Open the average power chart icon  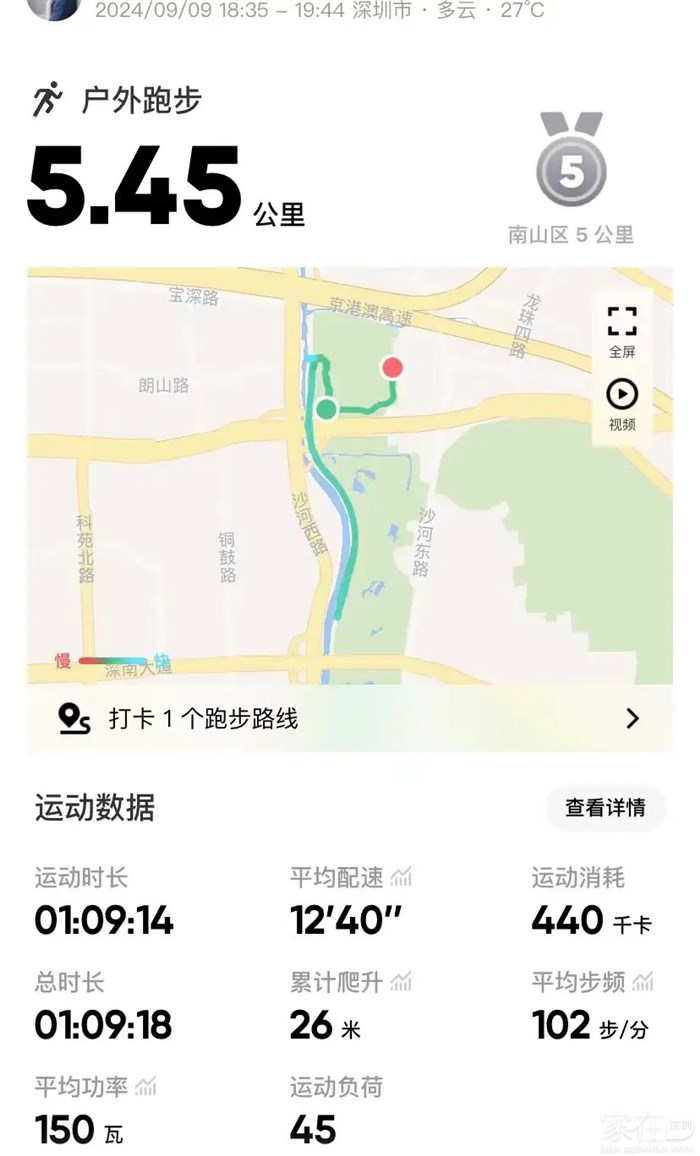(x=146, y=1086)
